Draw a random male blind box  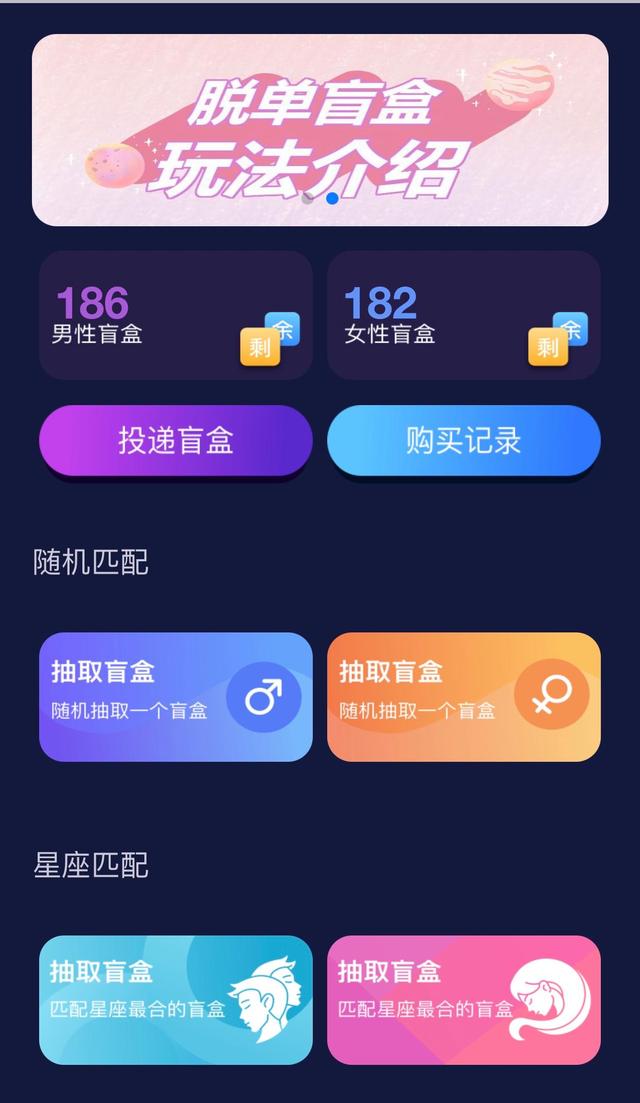pyautogui.click(x=176, y=697)
